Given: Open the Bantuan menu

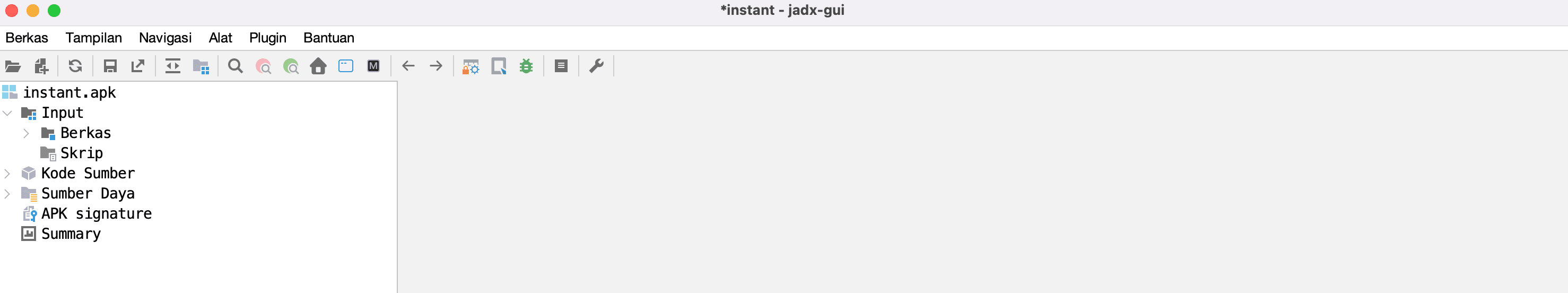Looking at the screenshot, I should click(x=328, y=38).
